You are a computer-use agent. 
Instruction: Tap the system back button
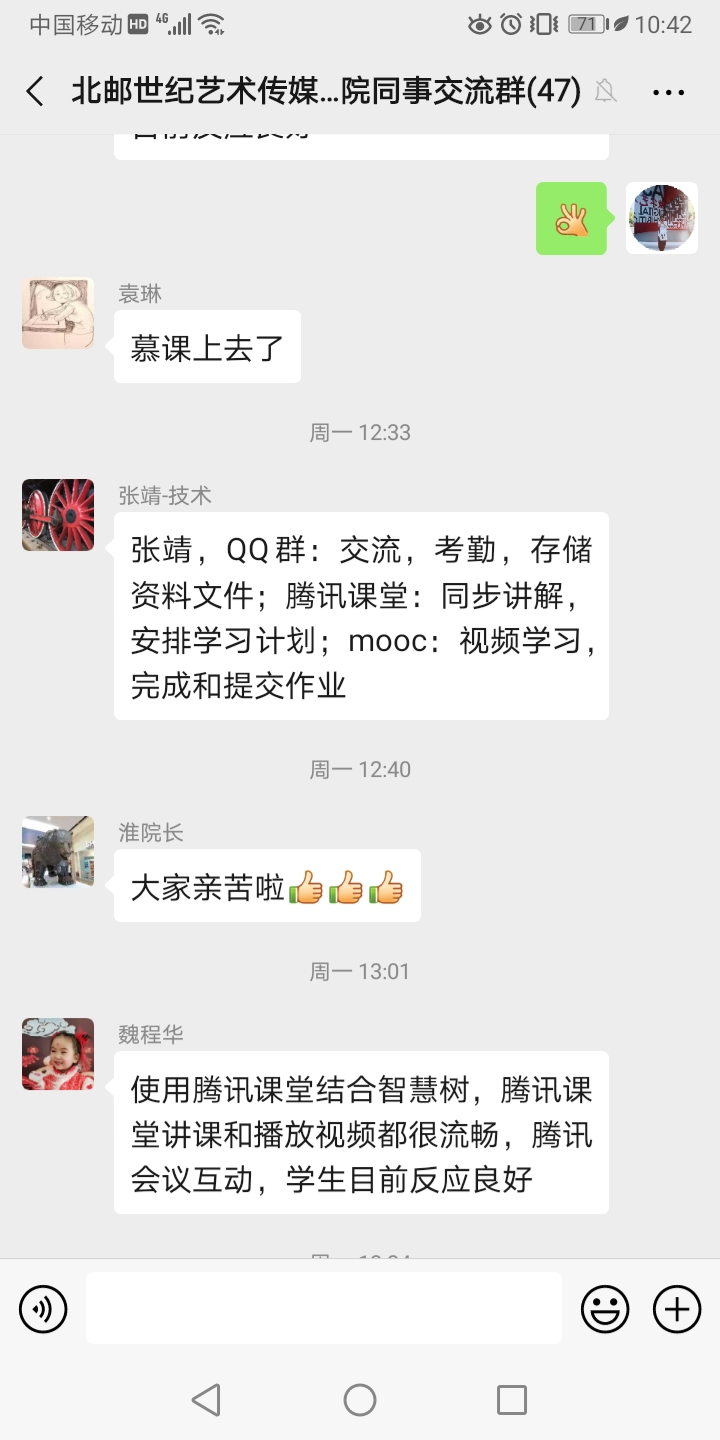206,1400
